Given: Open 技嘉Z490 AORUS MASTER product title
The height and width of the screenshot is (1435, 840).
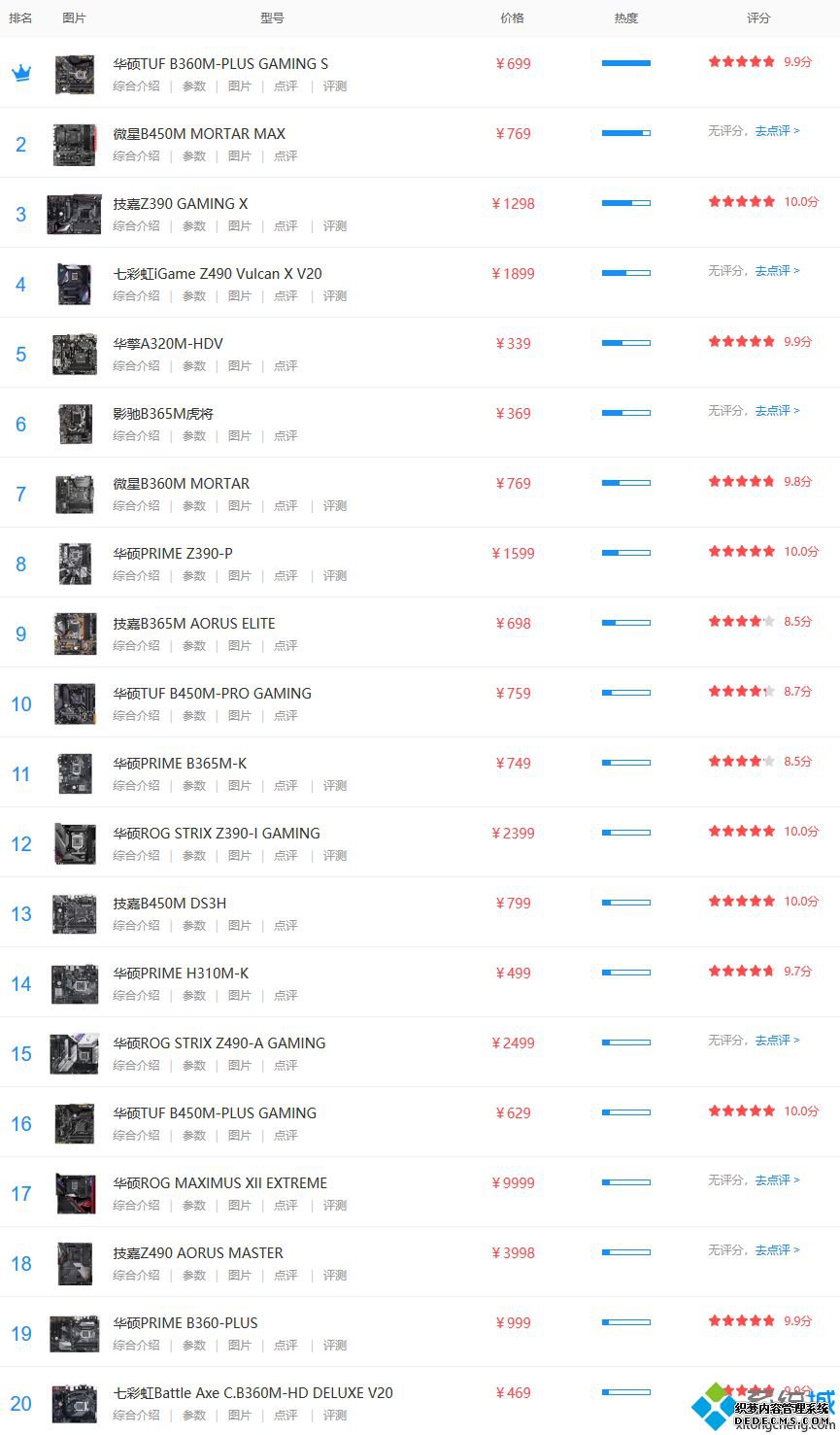Looking at the screenshot, I should (198, 1253).
